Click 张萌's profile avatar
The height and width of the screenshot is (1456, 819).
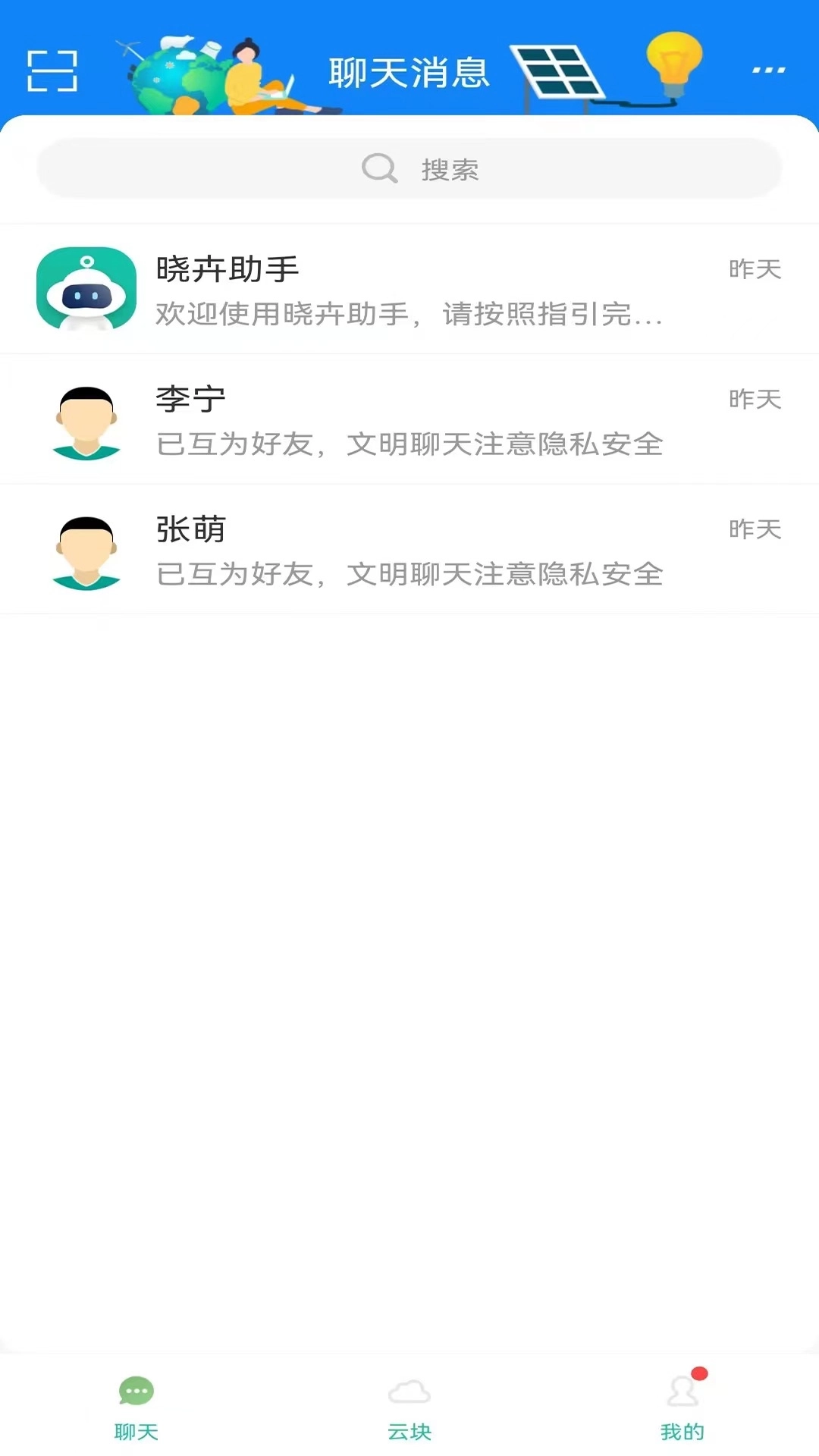click(x=86, y=550)
